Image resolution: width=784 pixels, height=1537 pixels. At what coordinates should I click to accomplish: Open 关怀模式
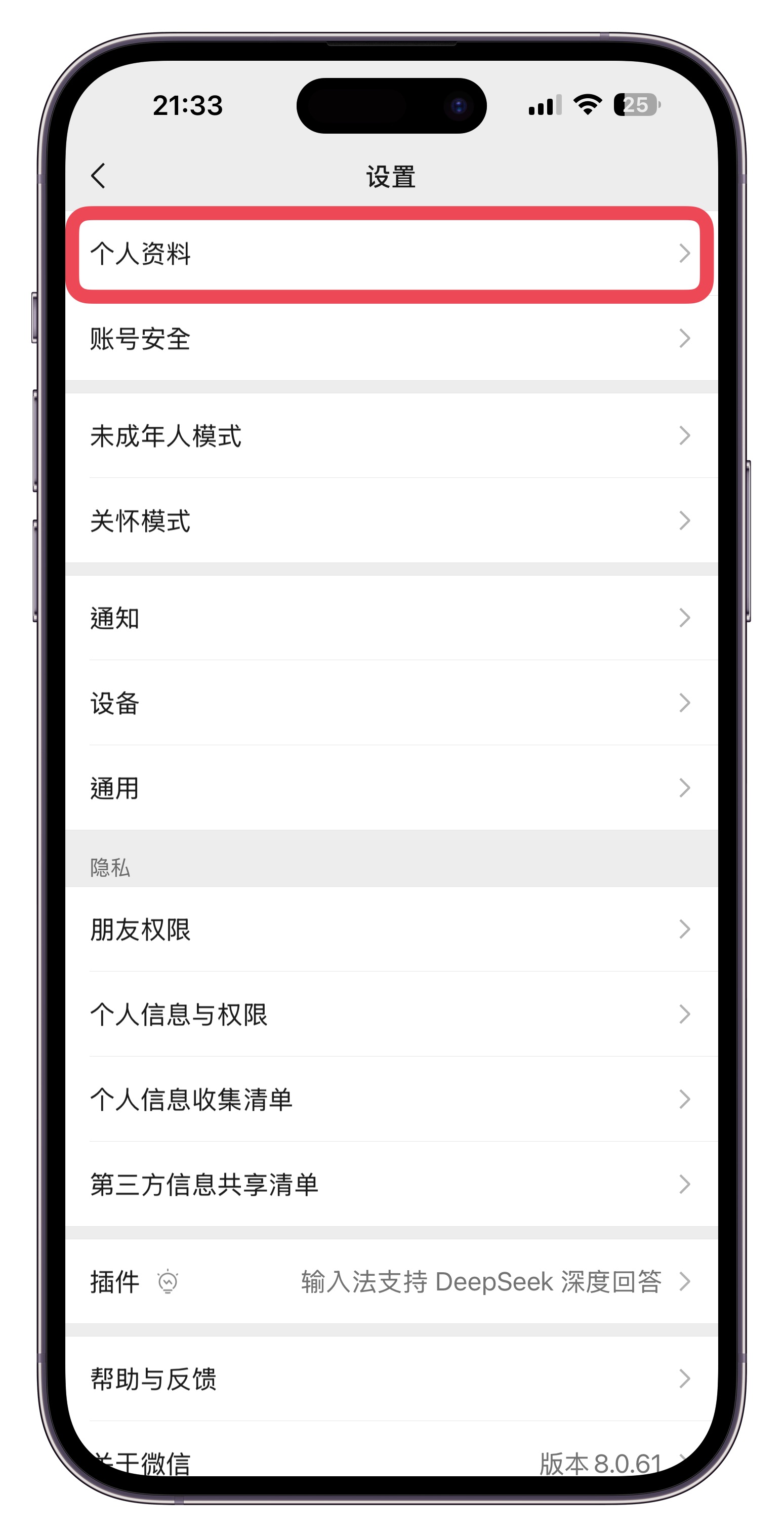pos(390,521)
